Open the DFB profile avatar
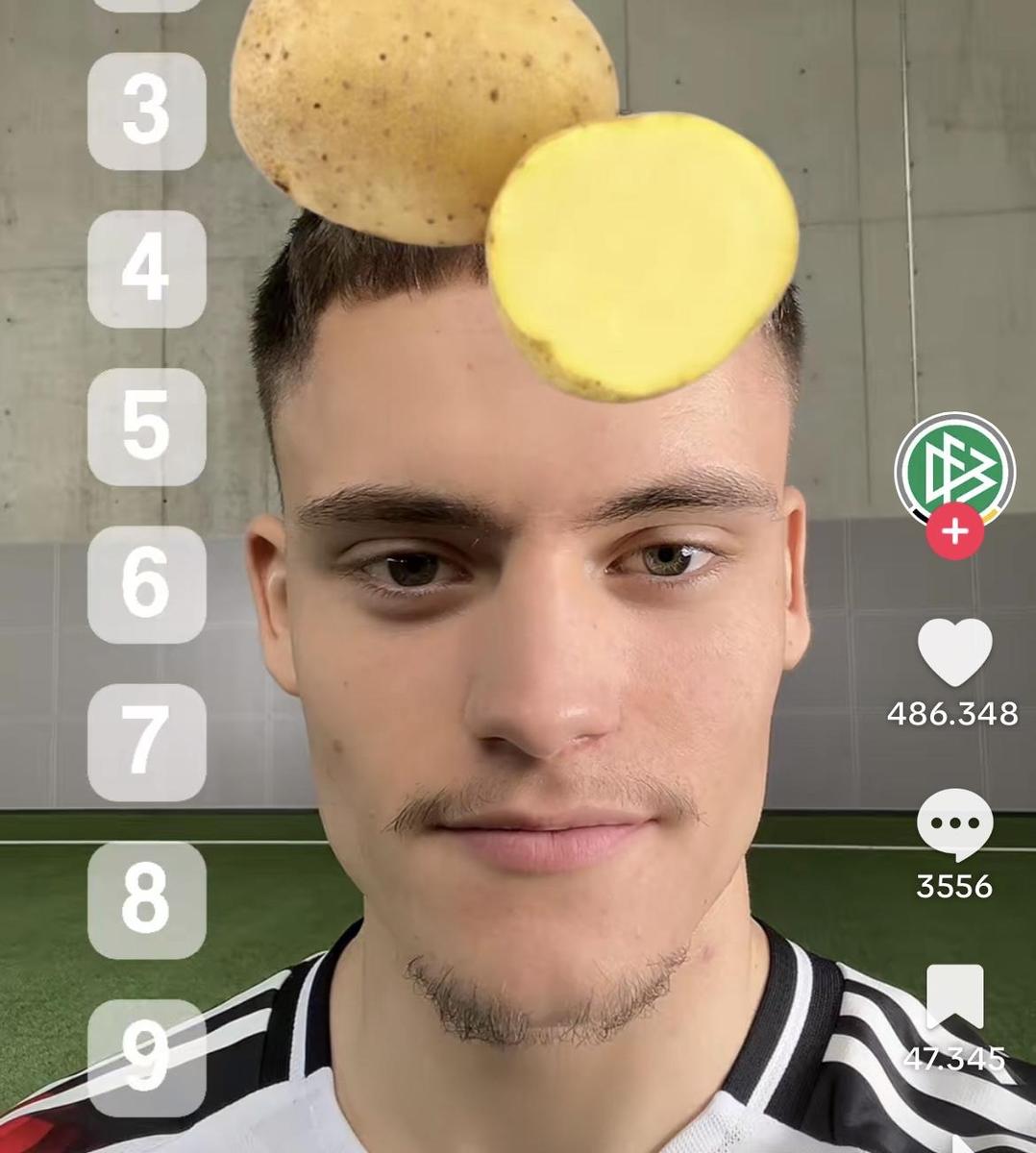 point(954,469)
